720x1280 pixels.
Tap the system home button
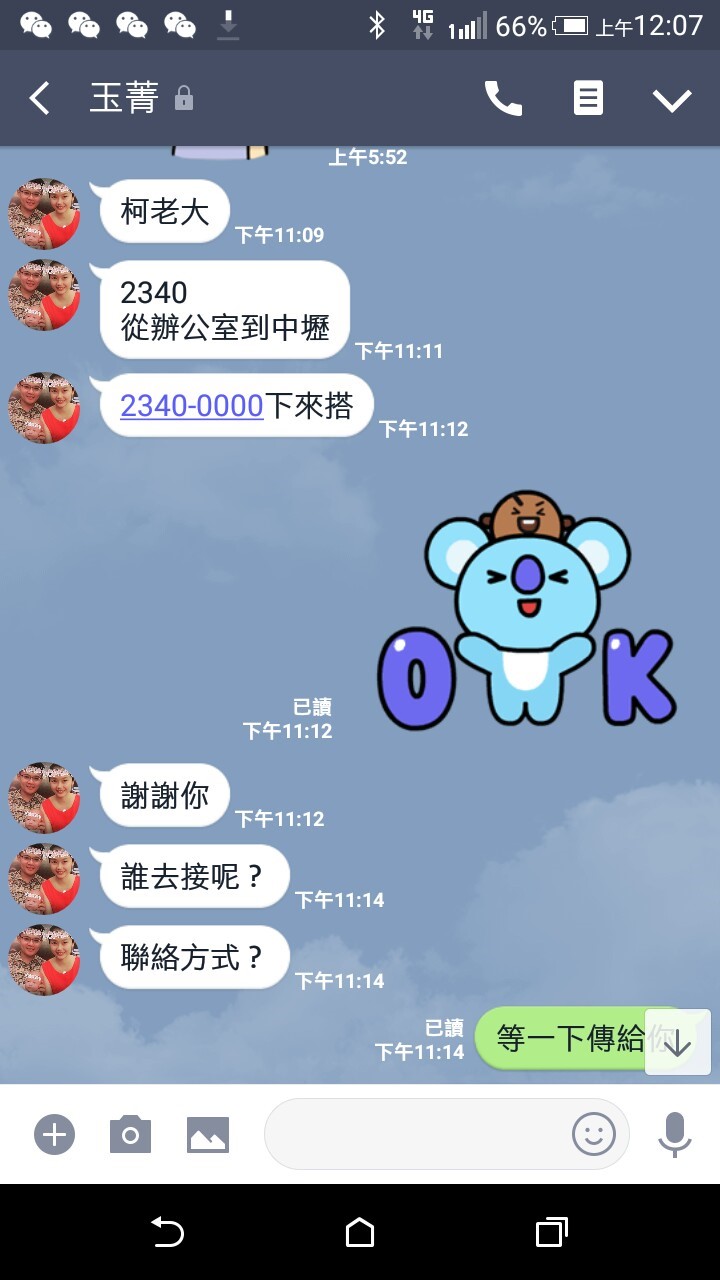360,1232
